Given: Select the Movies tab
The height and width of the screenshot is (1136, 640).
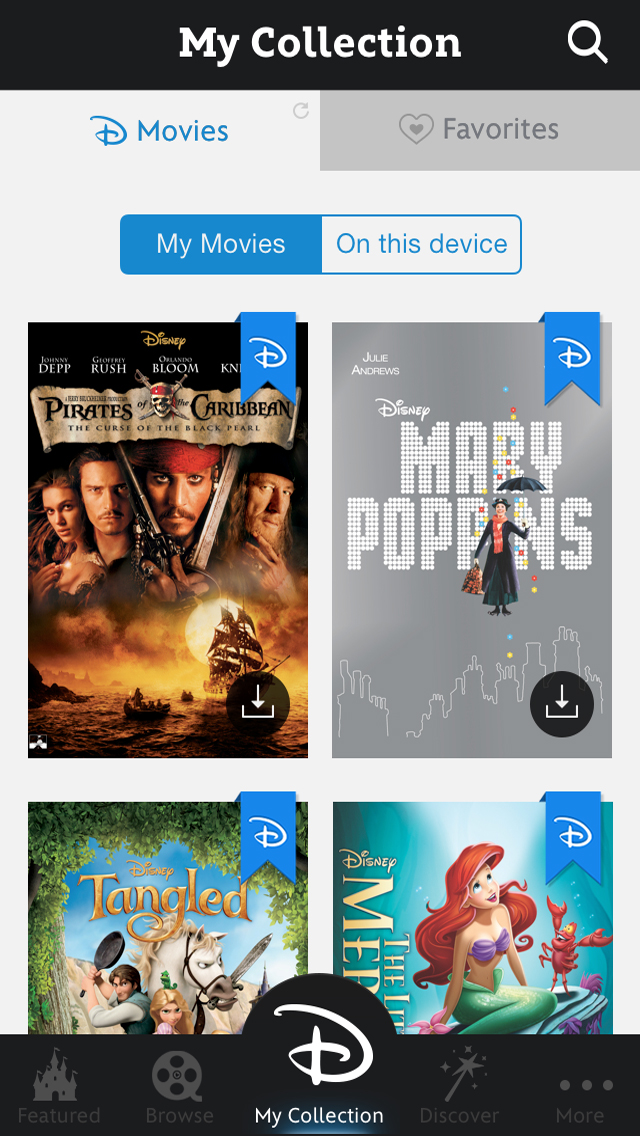Looking at the screenshot, I should 160,131.
